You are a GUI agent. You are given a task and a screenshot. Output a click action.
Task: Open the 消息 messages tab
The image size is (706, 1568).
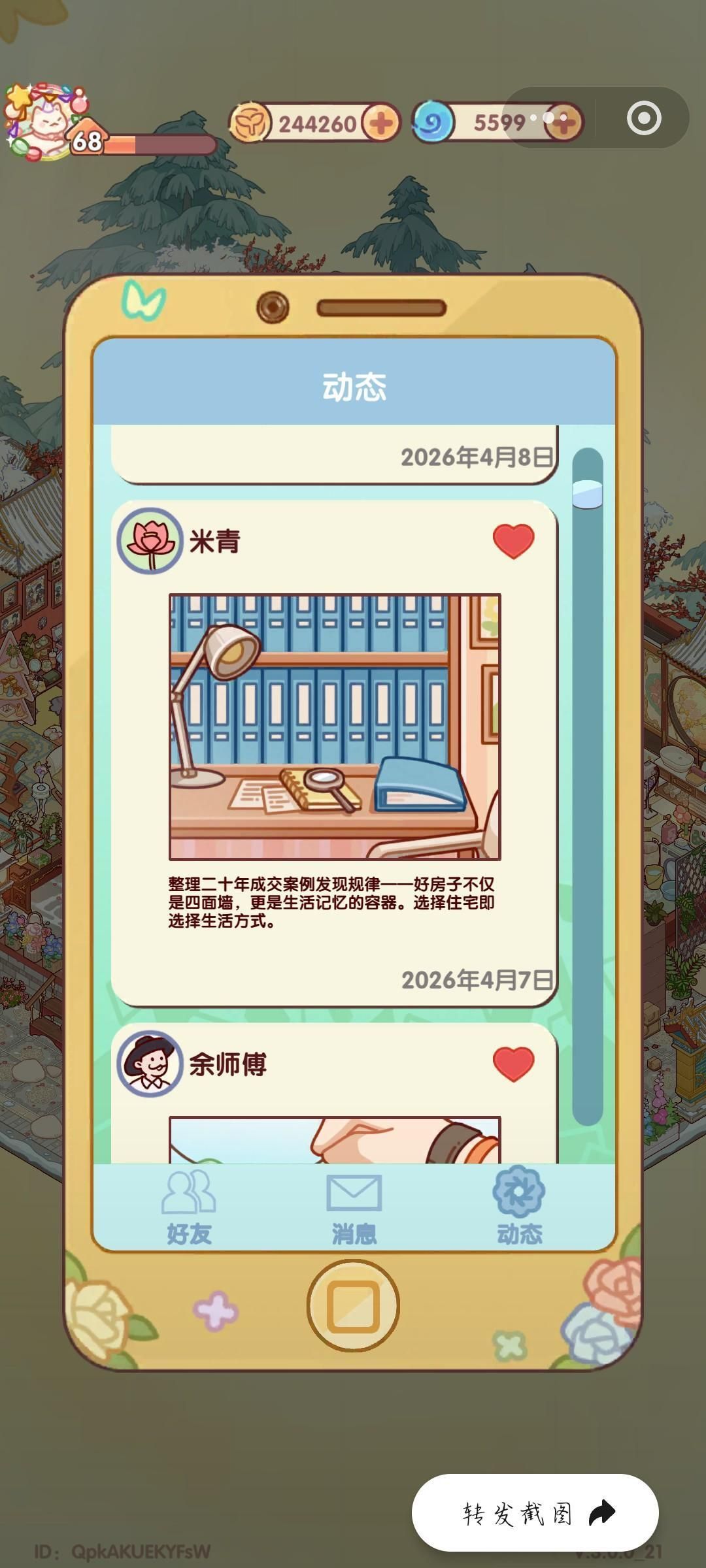(354, 1215)
